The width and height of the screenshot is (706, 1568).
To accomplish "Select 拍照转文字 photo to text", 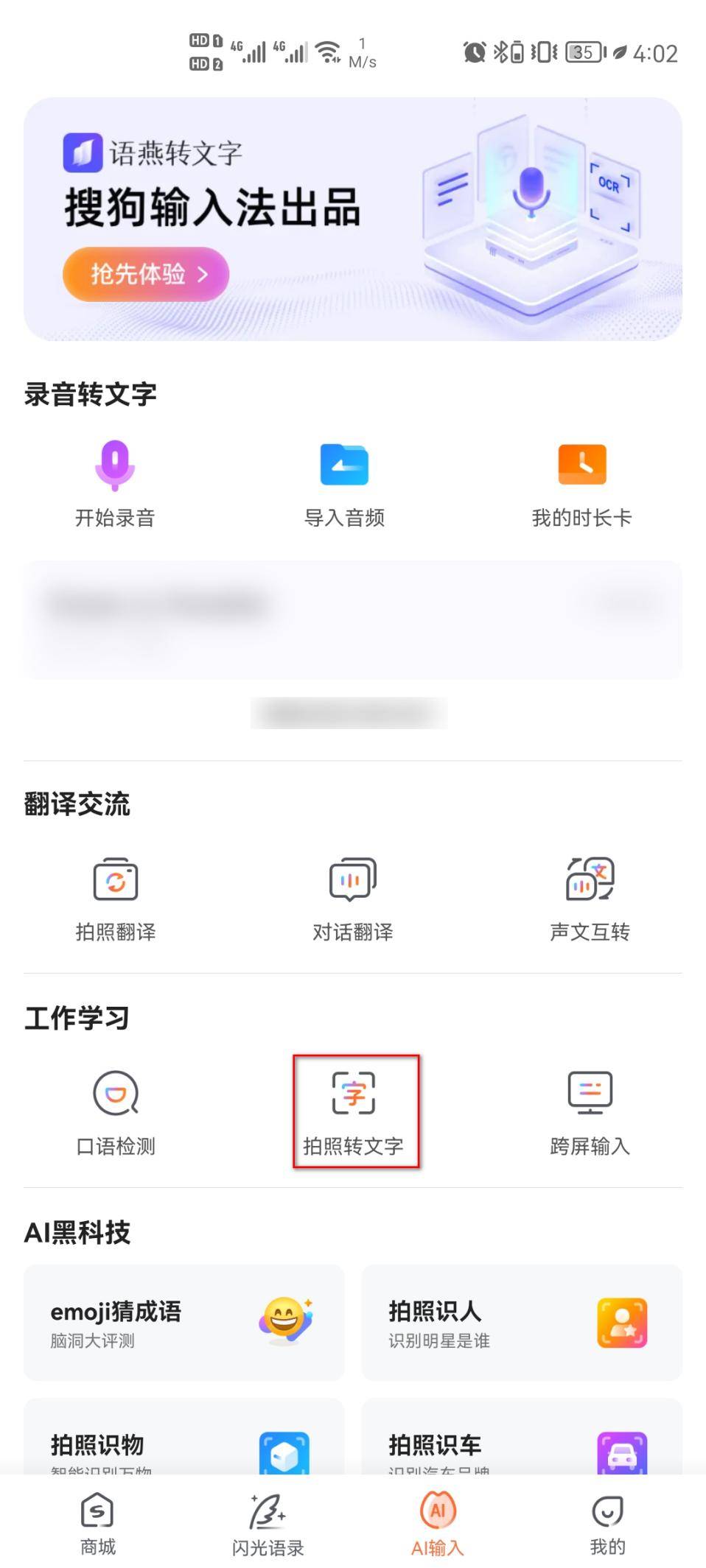I will click(354, 1112).
